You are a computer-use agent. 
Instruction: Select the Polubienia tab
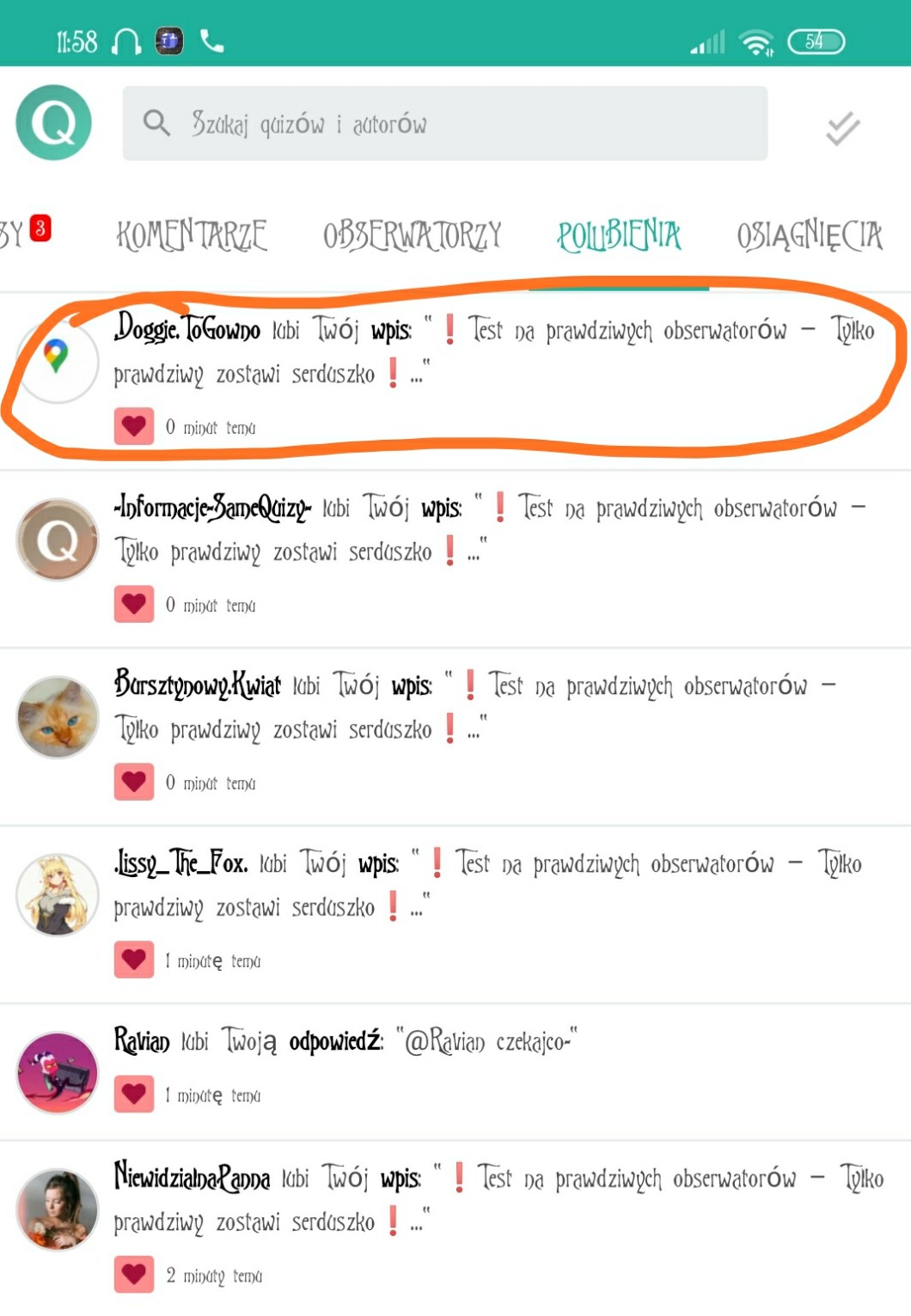coord(619,235)
